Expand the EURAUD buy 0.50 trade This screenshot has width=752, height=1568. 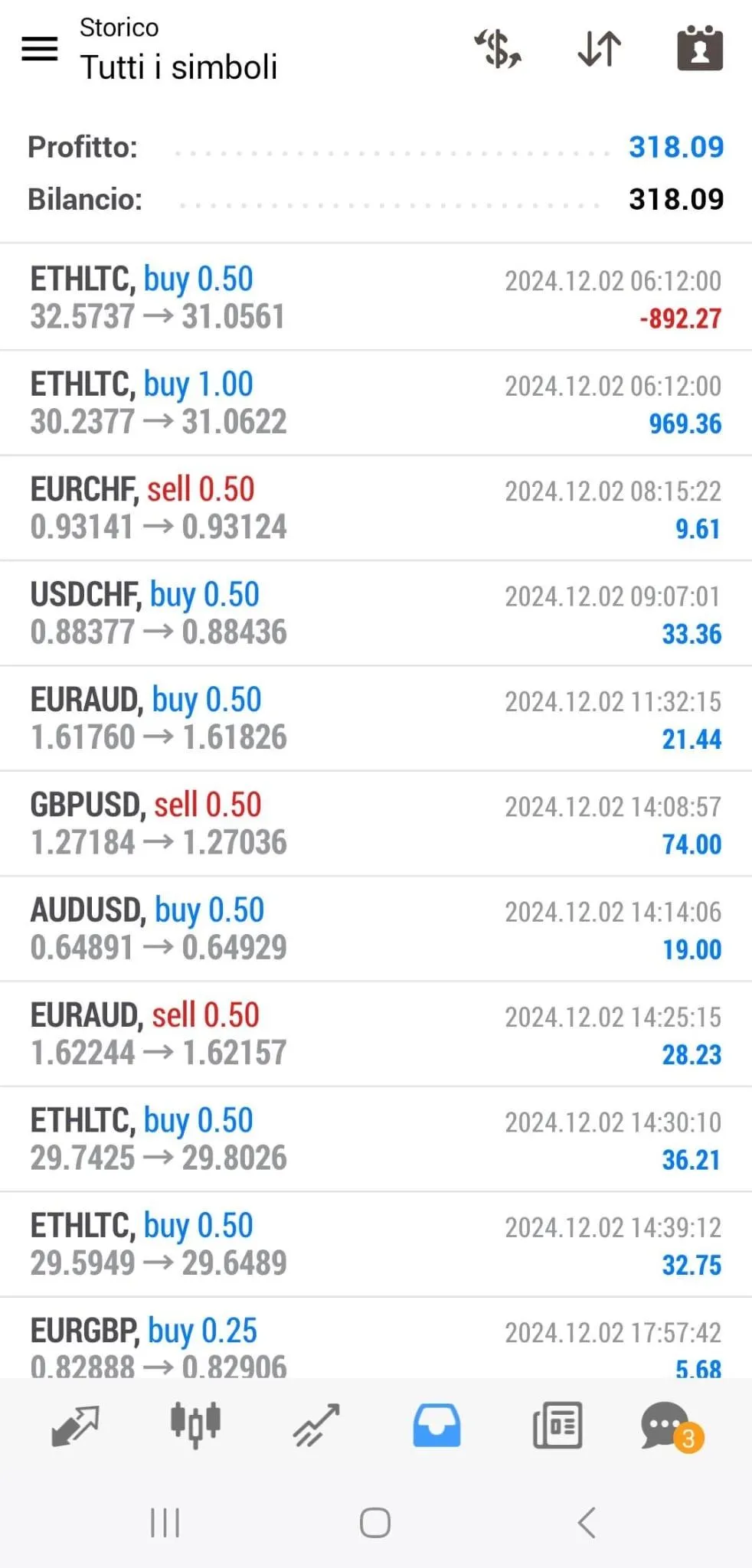tap(375, 718)
